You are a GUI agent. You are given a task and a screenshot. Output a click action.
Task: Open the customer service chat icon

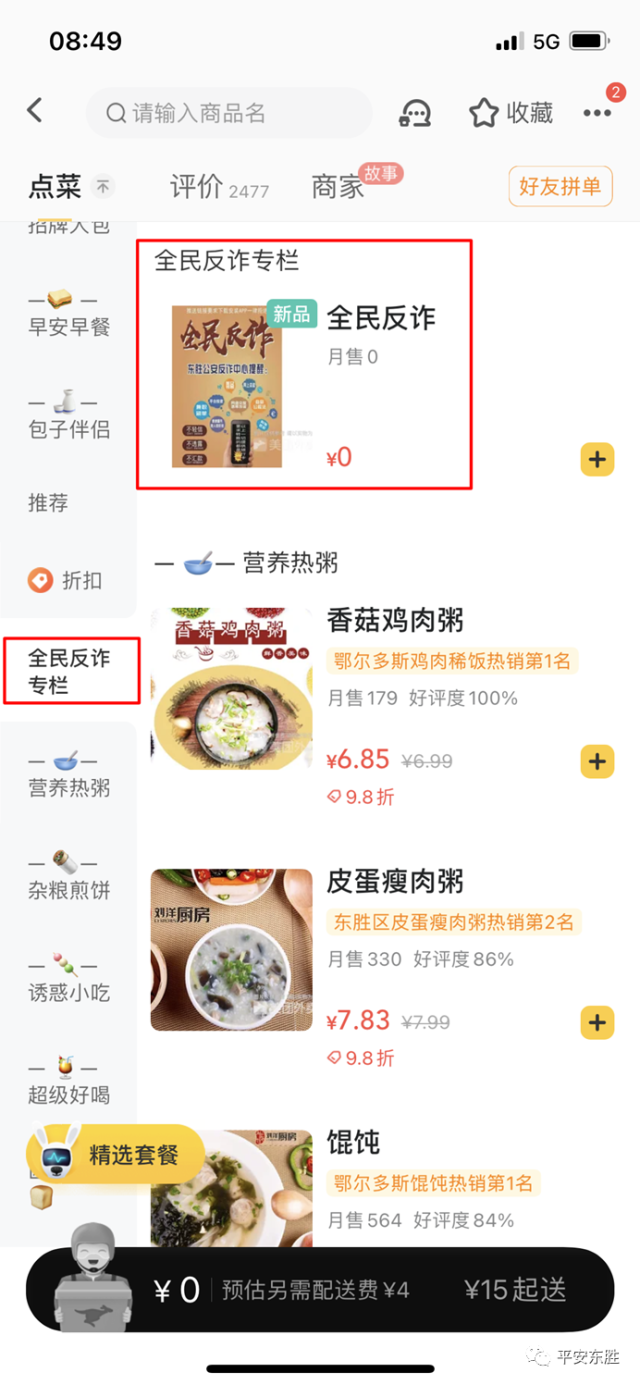tap(415, 113)
